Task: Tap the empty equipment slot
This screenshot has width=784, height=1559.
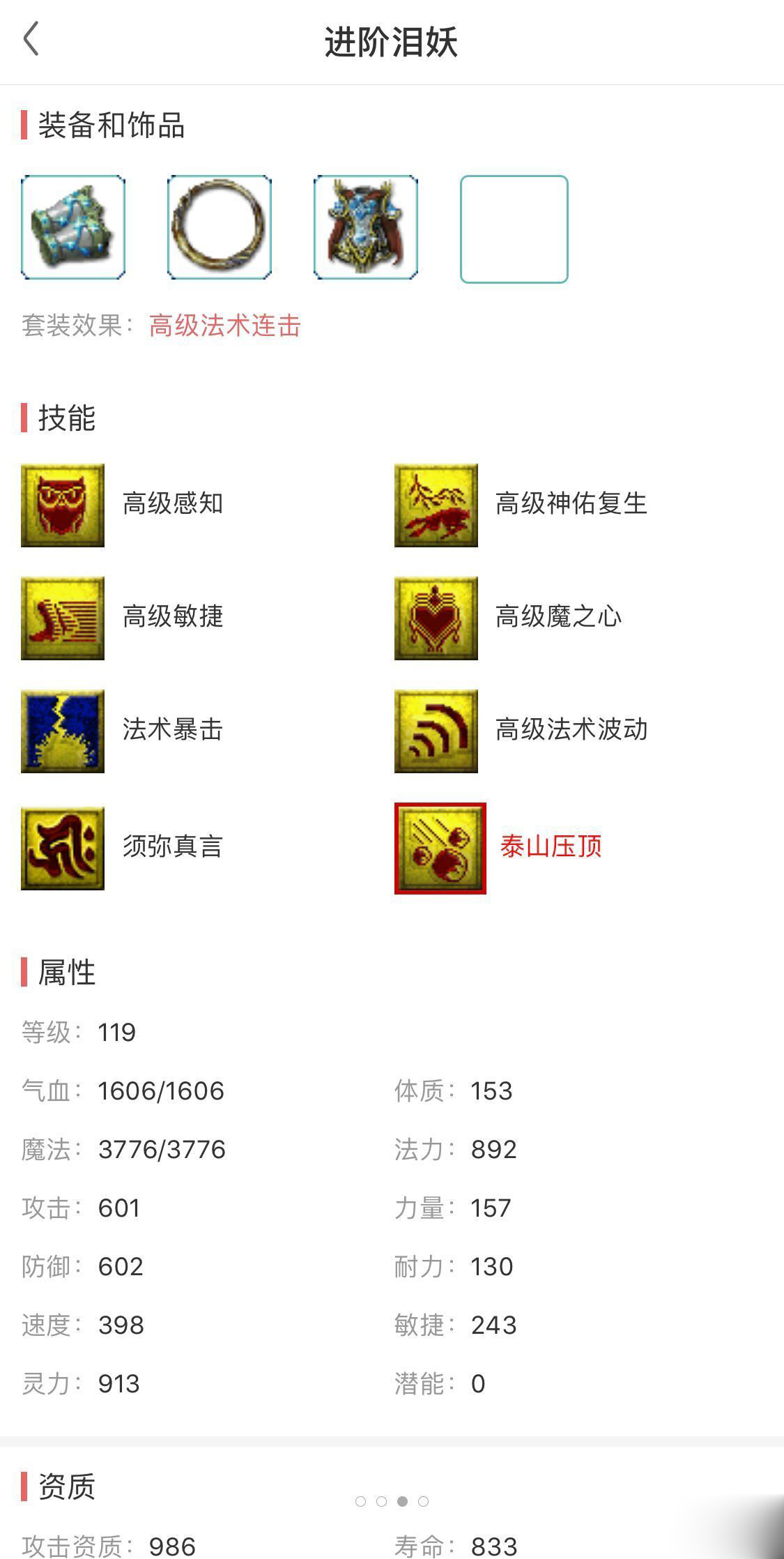Action: (x=514, y=229)
